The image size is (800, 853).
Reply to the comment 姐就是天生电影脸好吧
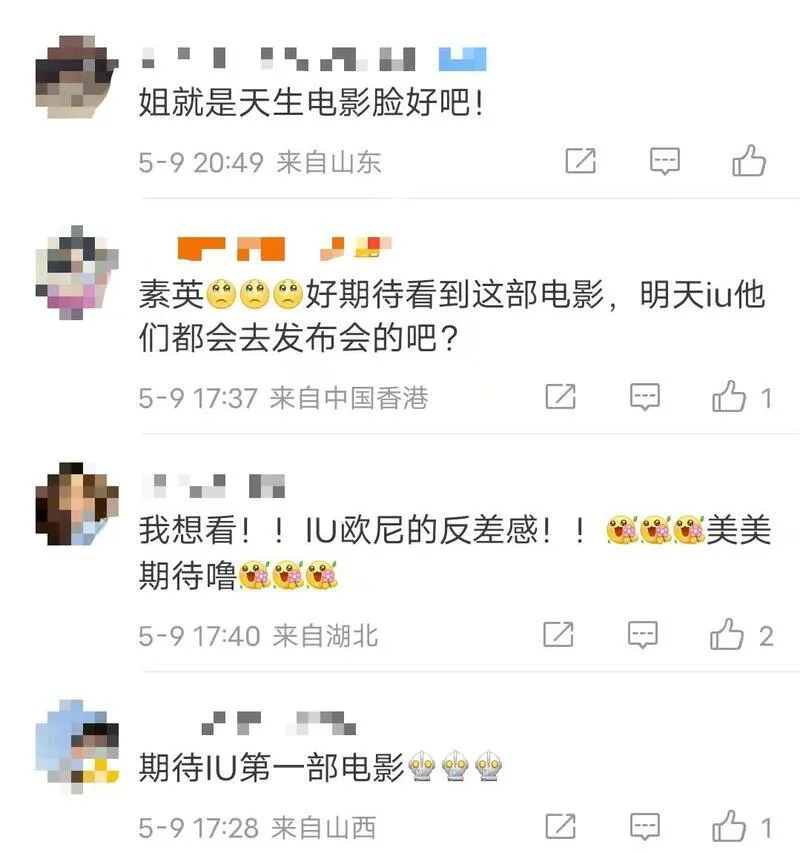(x=665, y=161)
